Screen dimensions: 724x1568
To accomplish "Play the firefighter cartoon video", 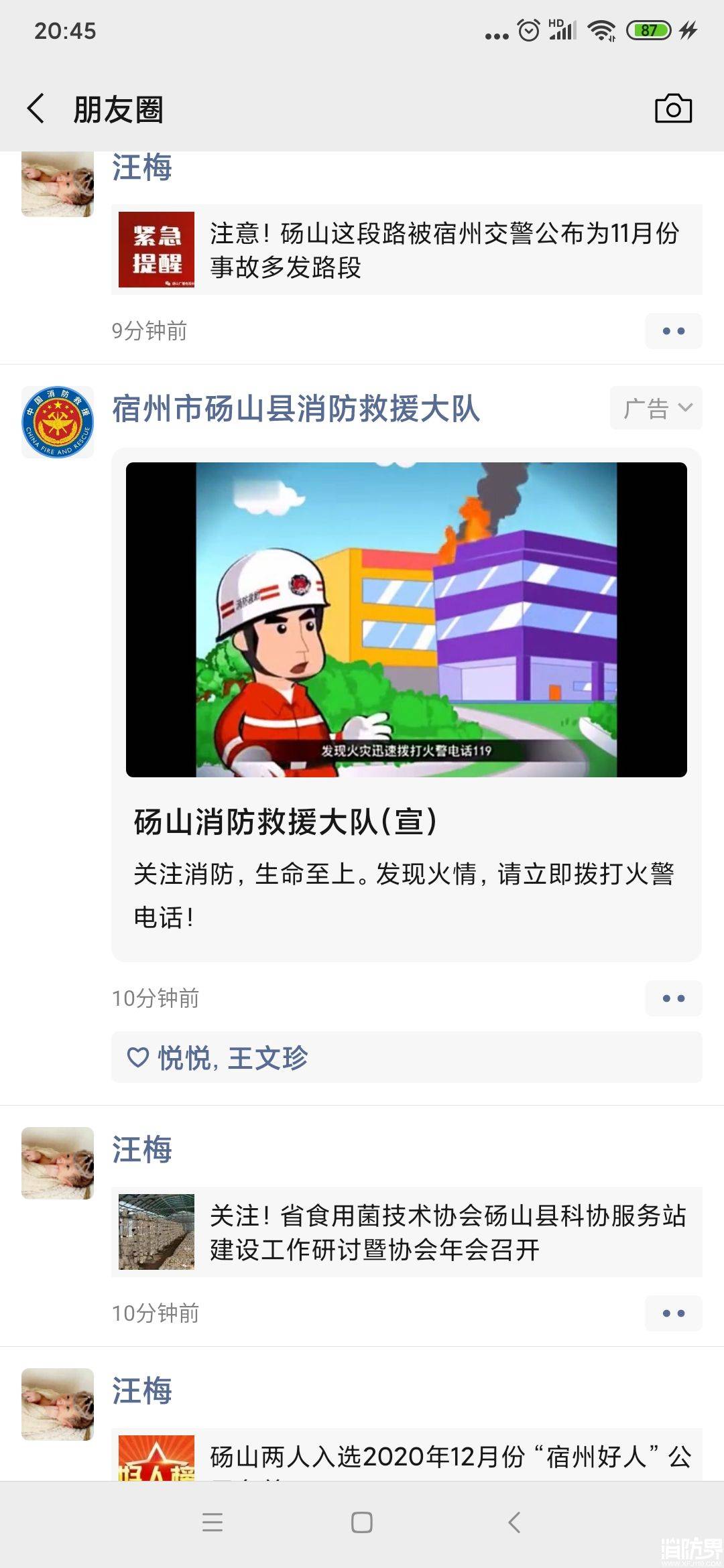I will pyautogui.click(x=406, y=620).
